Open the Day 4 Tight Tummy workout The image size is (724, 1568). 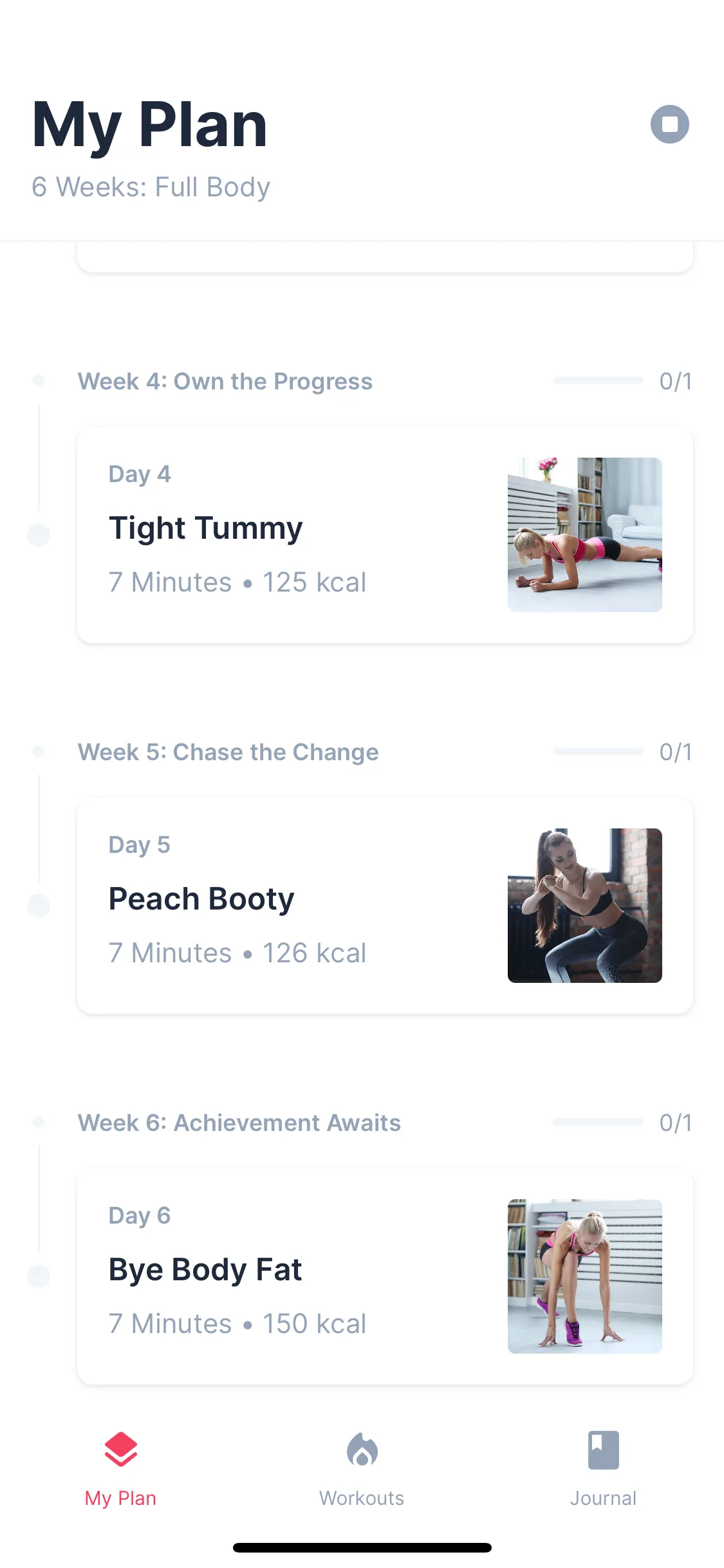click(385, 534)
